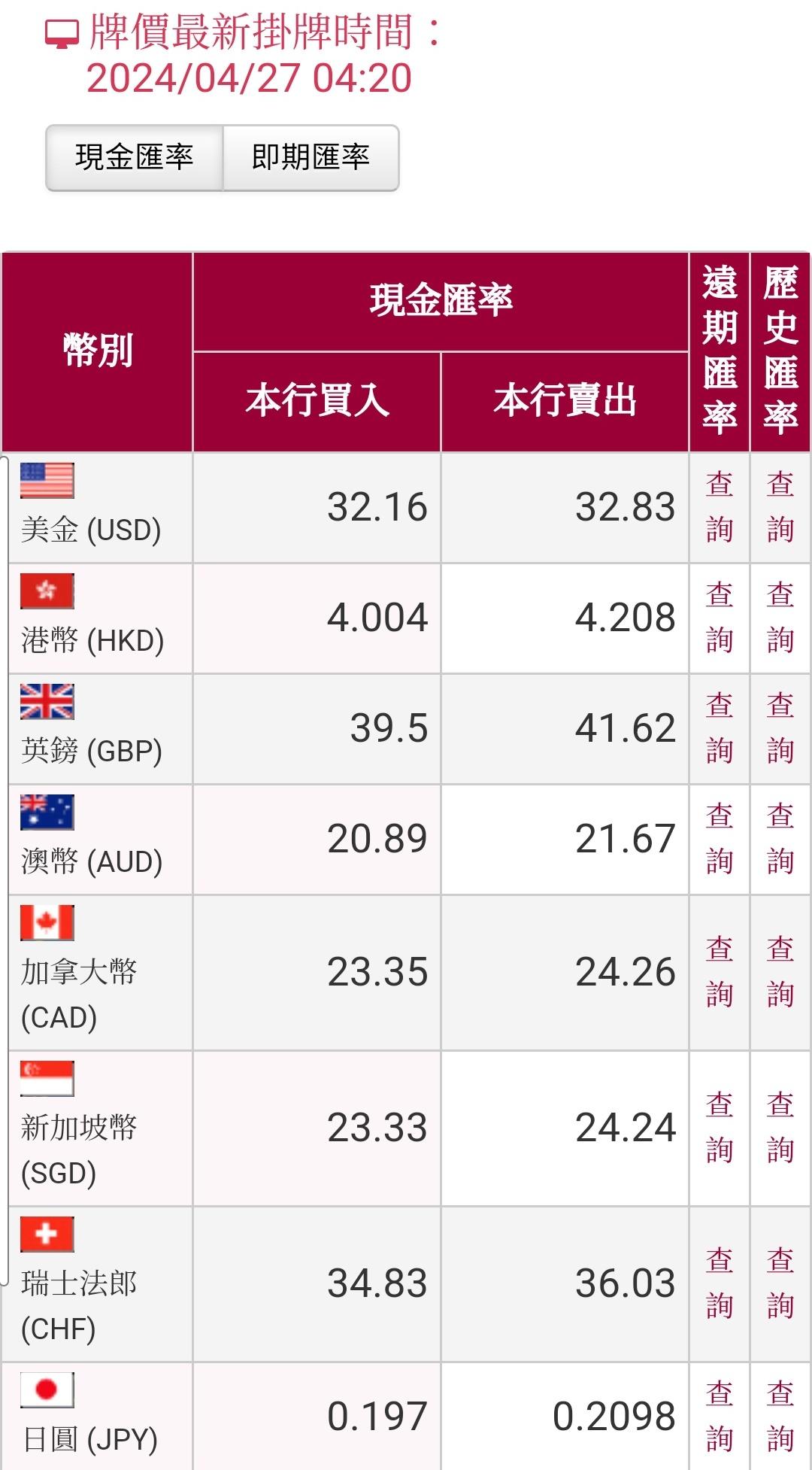
Task: Select 遠期匯率 查詢 for 澳幣 (AUD)
Action: [x=720, y=839]
